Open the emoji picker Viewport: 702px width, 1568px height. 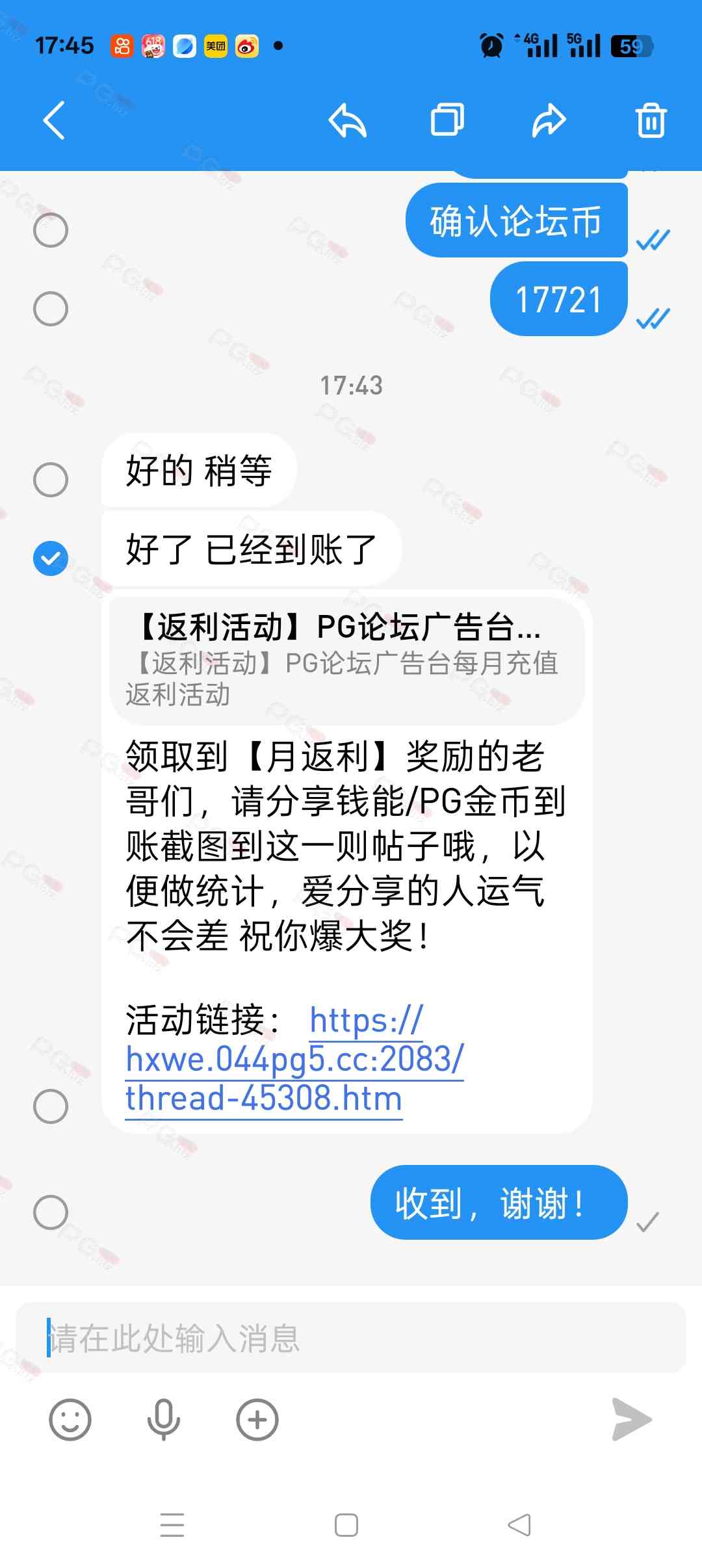click(70, 1420)
